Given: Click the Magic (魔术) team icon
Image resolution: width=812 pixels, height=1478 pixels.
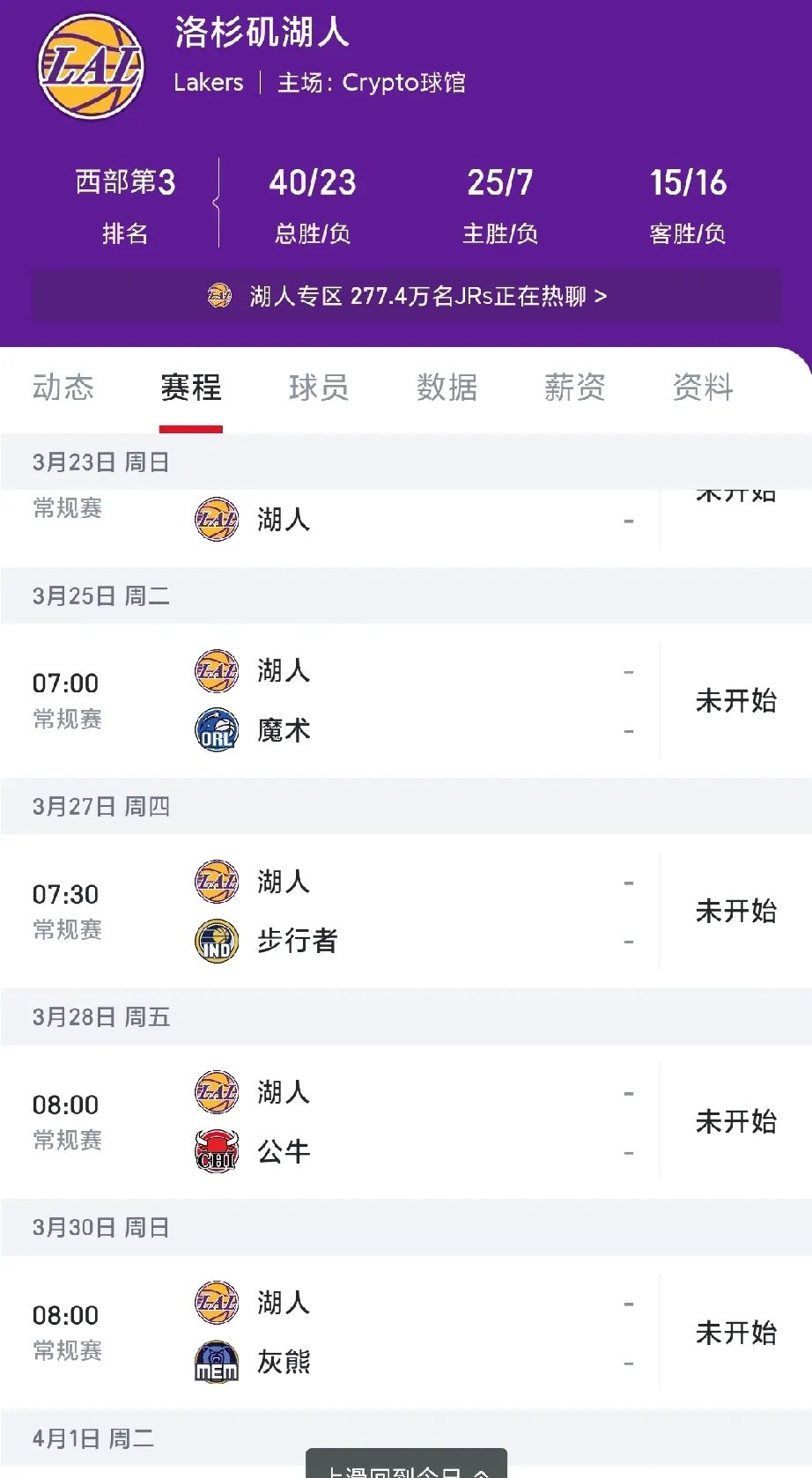Looking at the screenshot, I should pos(217,729).
